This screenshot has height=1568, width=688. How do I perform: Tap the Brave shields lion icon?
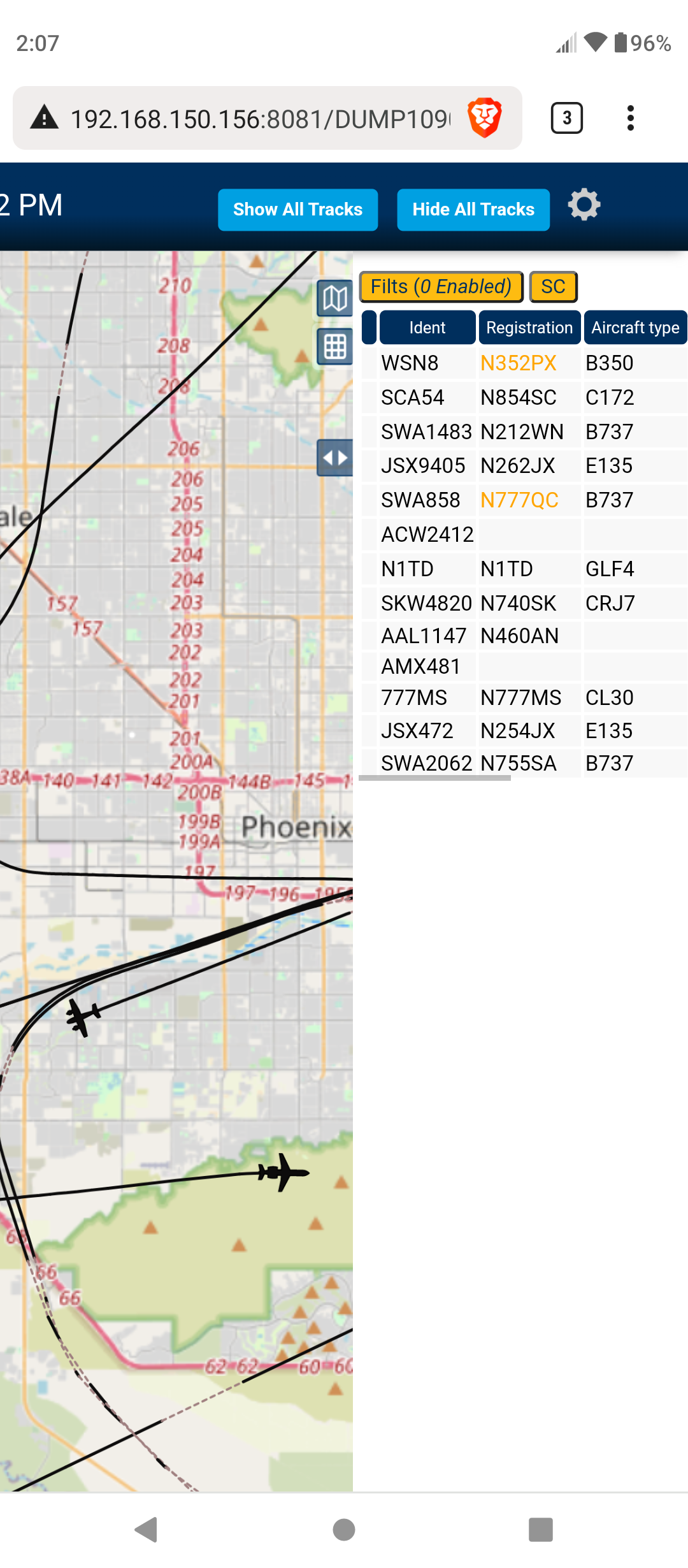[485, 118]
